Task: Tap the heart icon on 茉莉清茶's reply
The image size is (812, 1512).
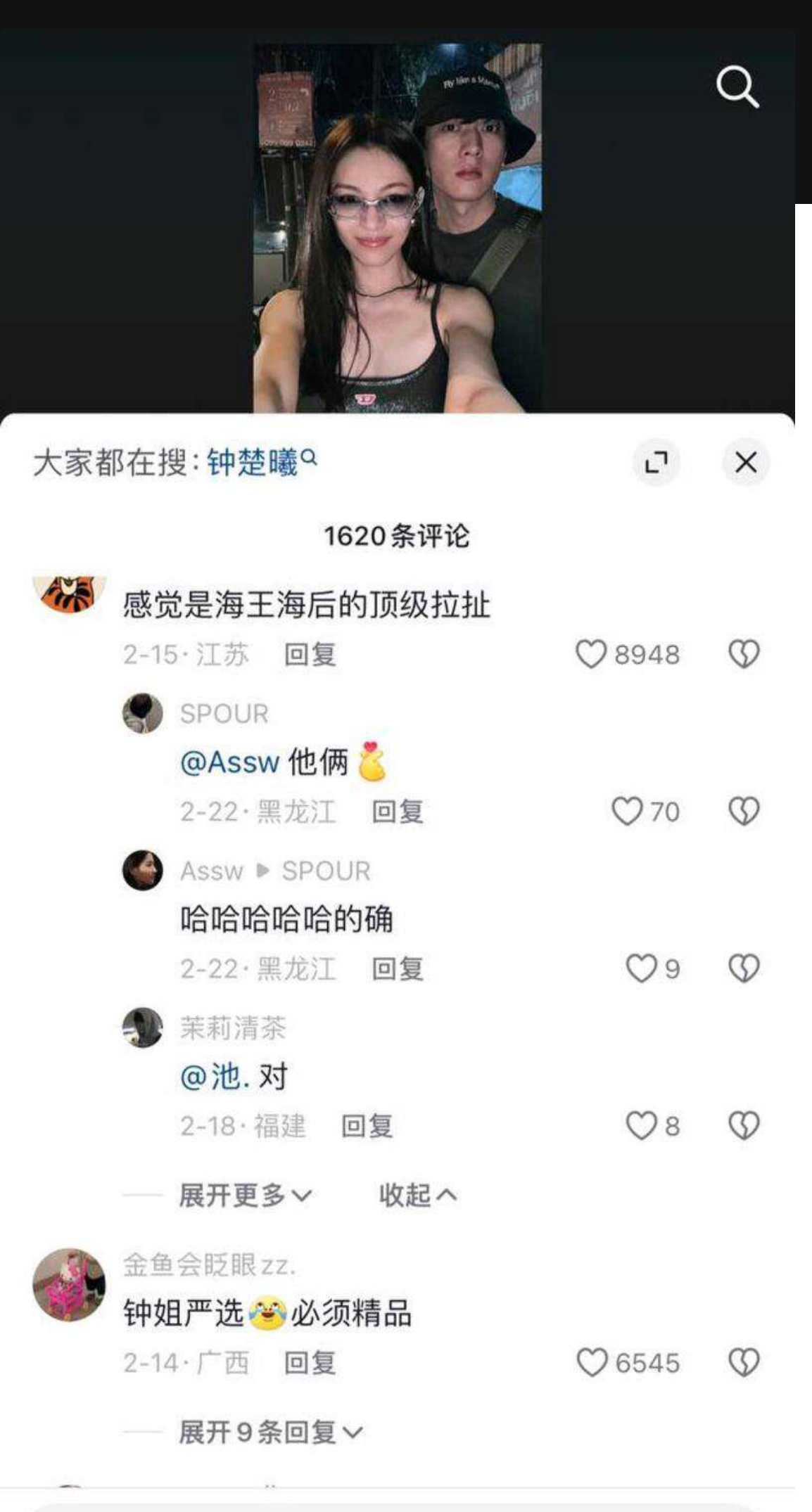Action: coord(640,1126)
